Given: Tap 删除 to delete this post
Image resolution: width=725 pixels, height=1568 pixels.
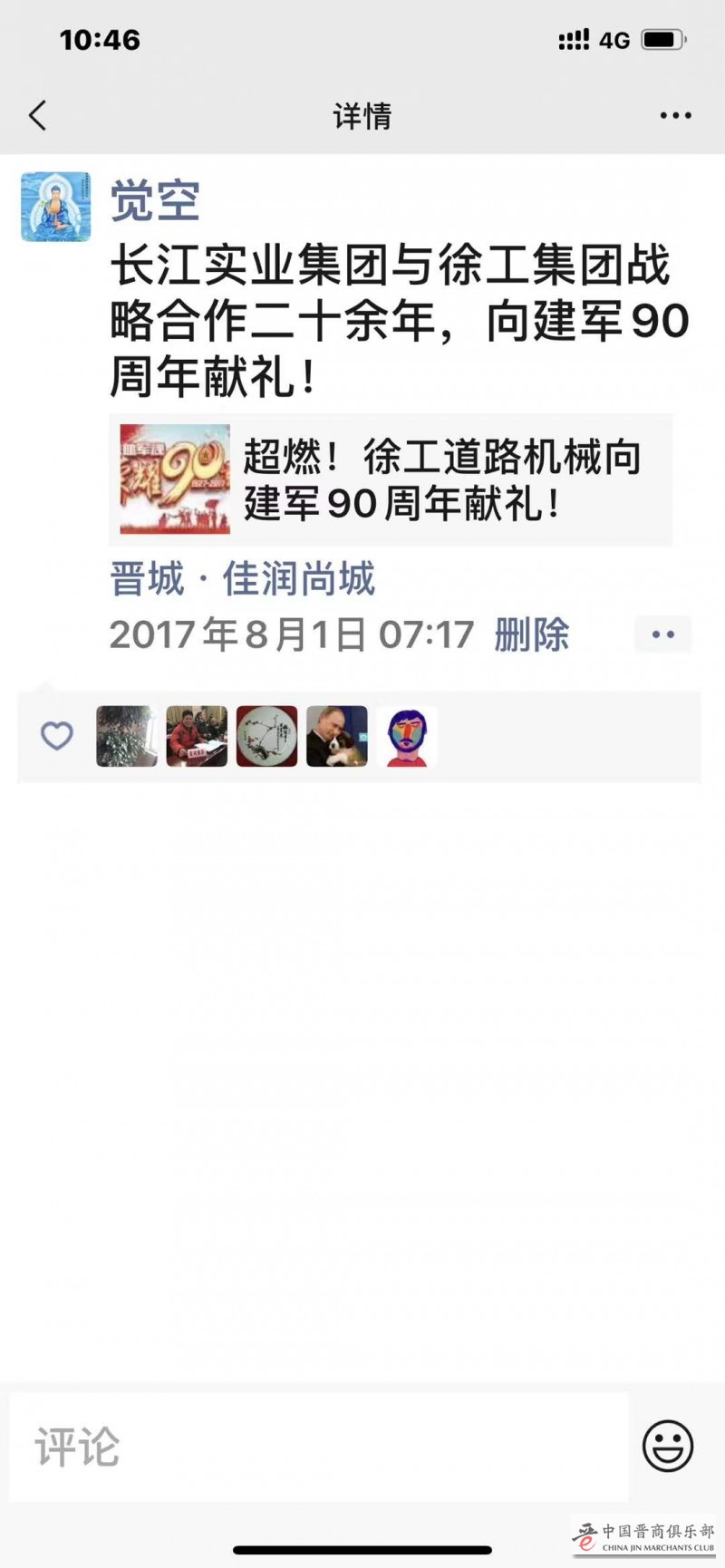Looking at the screenshot, I should tap(531, 634).
